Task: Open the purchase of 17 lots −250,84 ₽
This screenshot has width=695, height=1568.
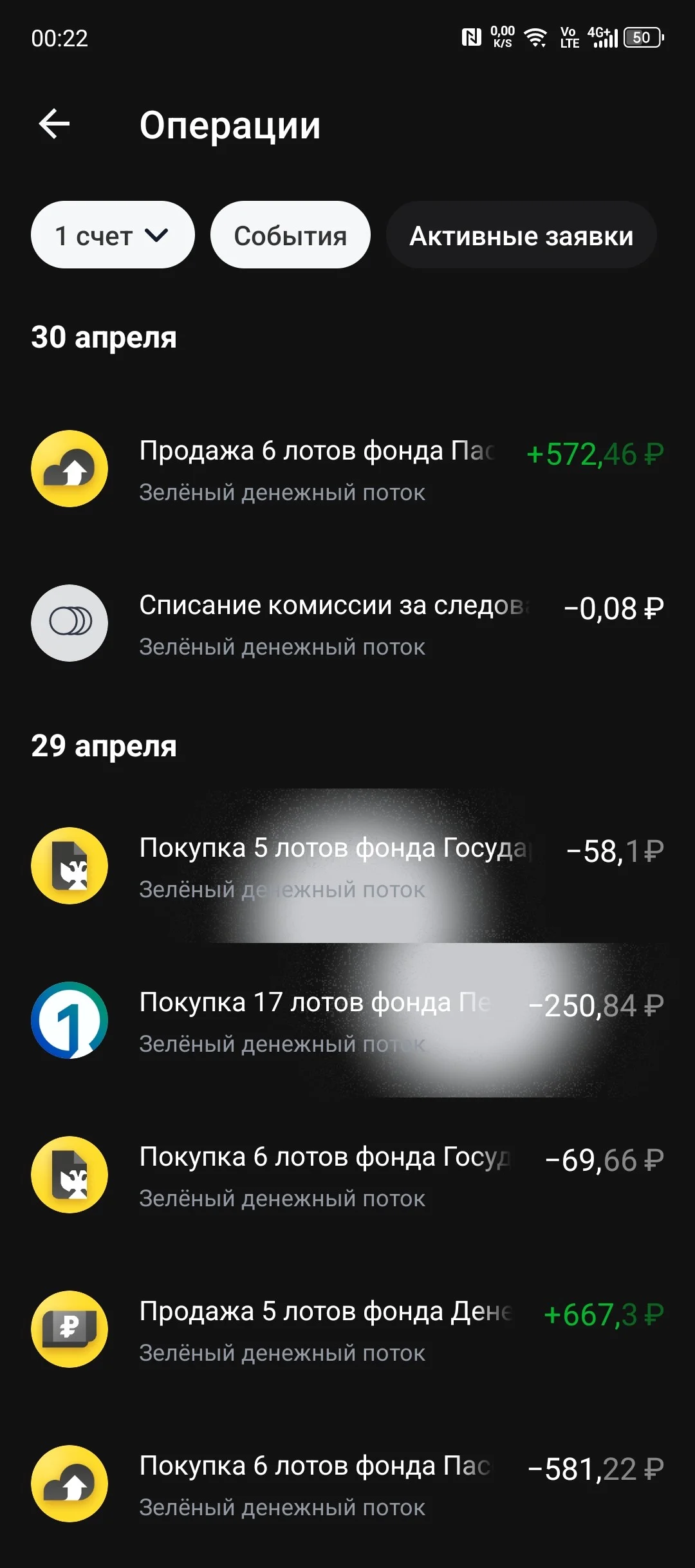Action: (x=347, y=1021)
